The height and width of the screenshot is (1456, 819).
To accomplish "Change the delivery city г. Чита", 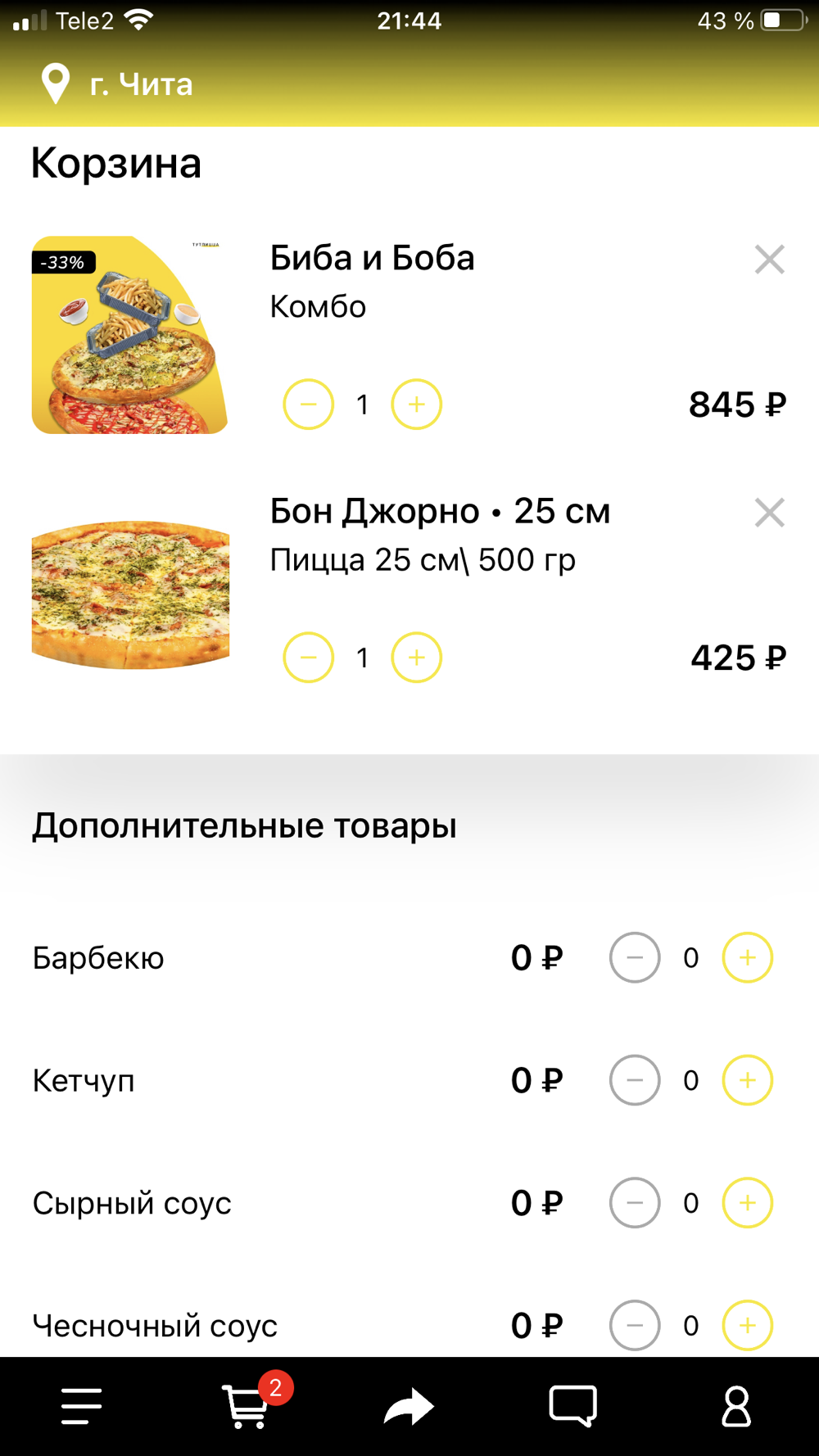I will 119,84.
